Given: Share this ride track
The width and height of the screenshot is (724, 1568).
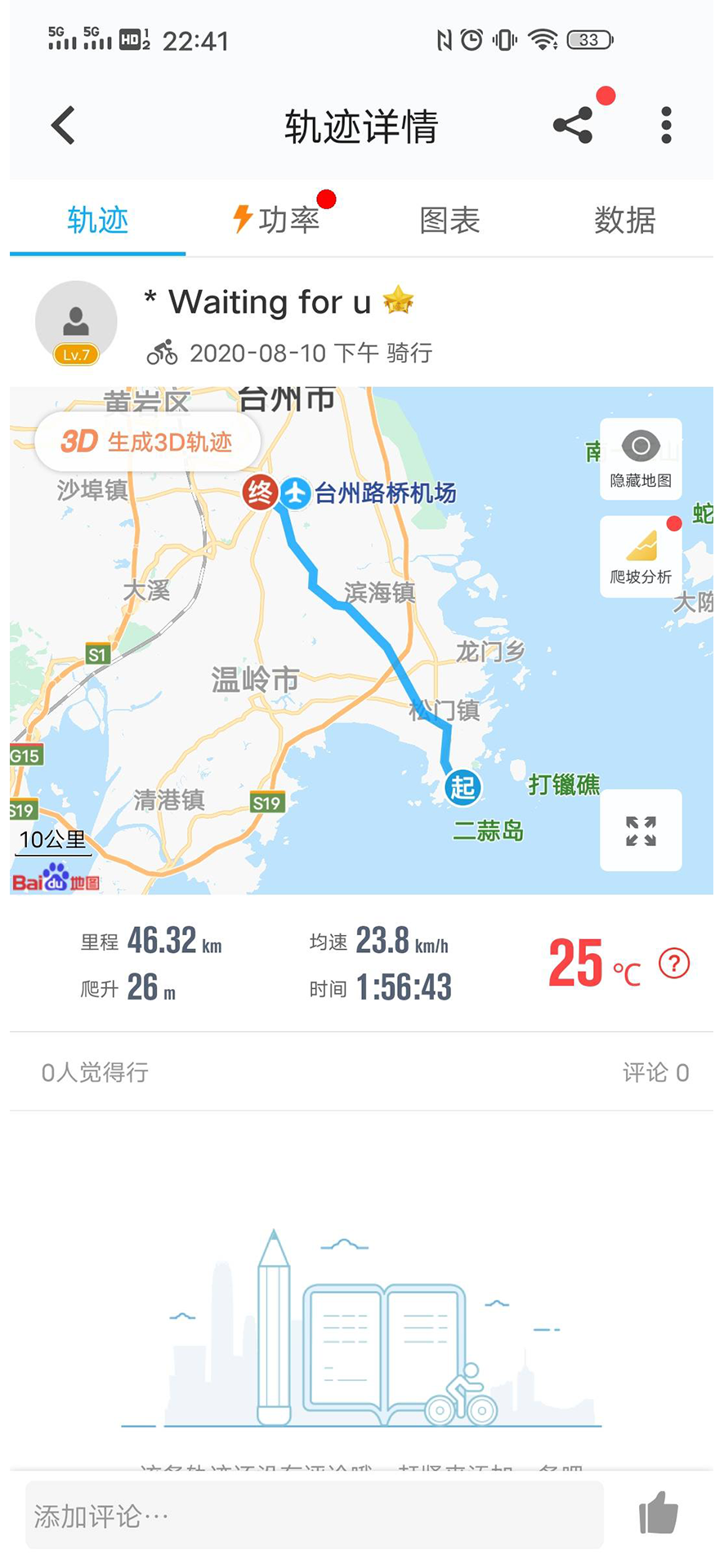Looking at the screenshot, I should (573, 126).
